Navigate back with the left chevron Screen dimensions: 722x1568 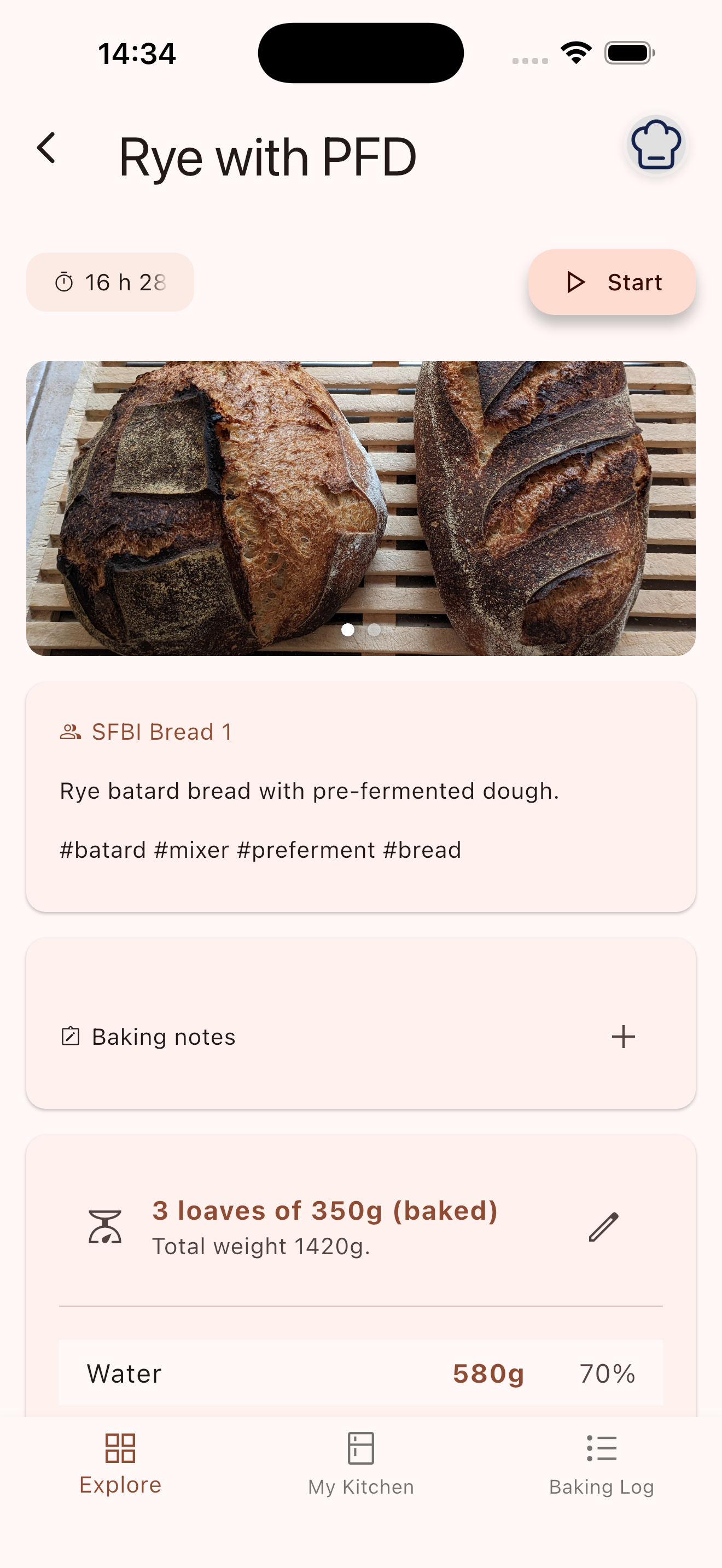[46, 148]
